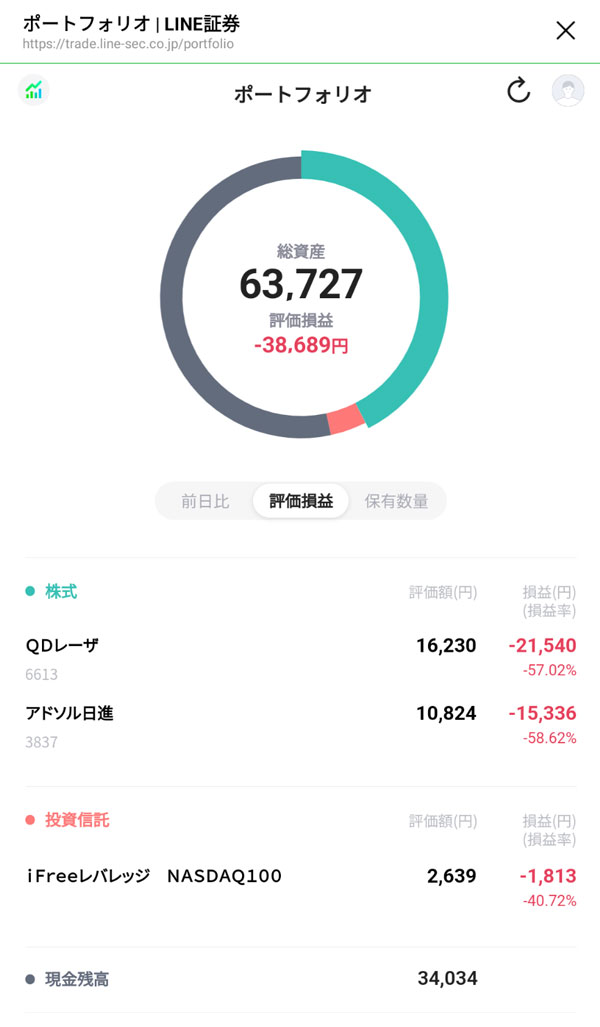Refresh the portfolio data
Screen dimensions: 600x1027
pyautogui.click(x=517, y=91)
